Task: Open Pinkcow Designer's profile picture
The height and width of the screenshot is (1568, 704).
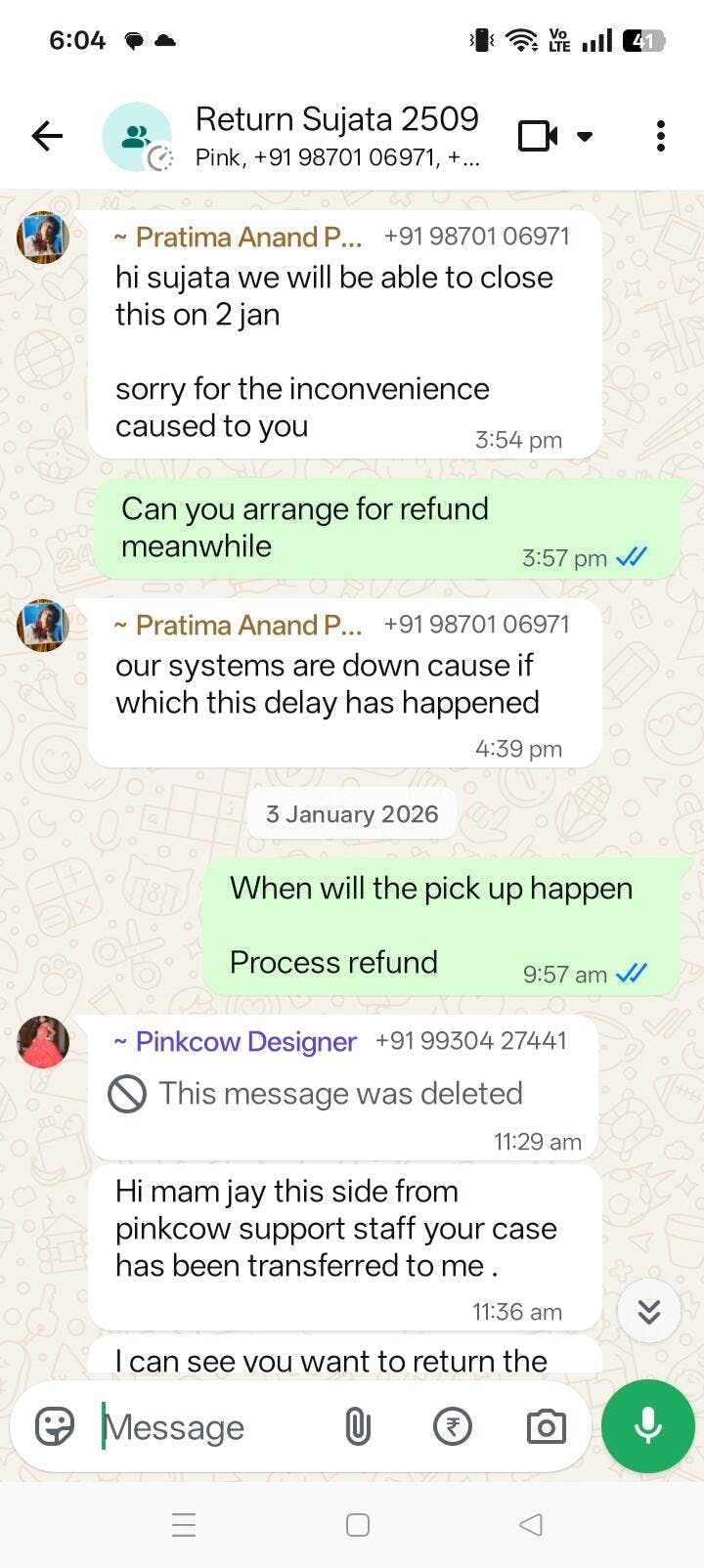Action: (x=43, y=1041)
